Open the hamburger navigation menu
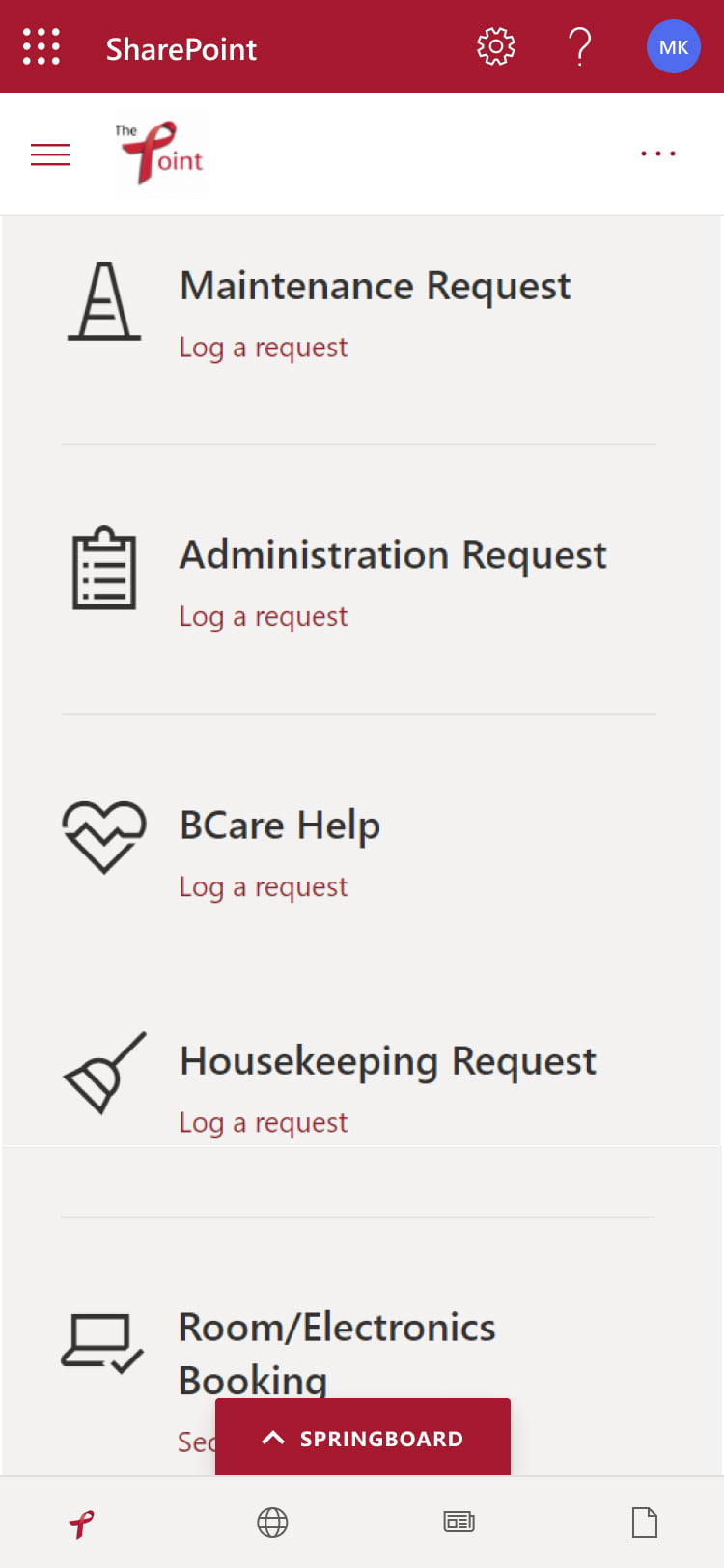Image resolution: width=724 pixels, height=1568 pixels. click(50, 154)
